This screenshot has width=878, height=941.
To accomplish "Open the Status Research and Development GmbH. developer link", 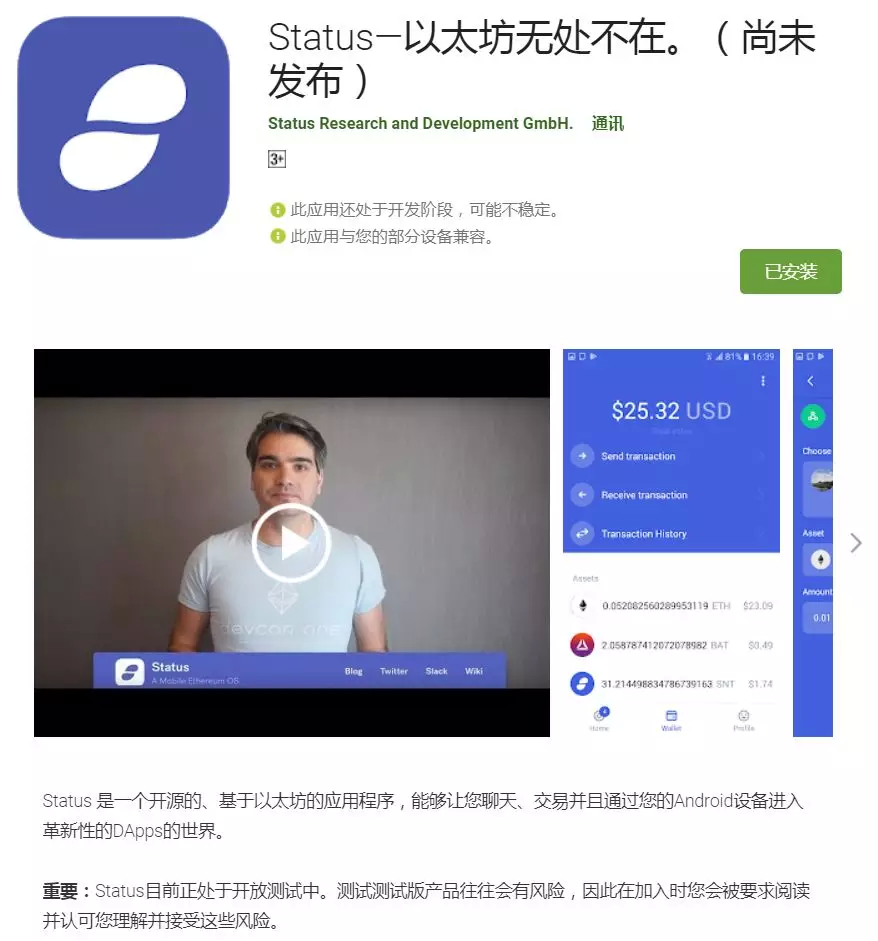I will click(420, 124).
